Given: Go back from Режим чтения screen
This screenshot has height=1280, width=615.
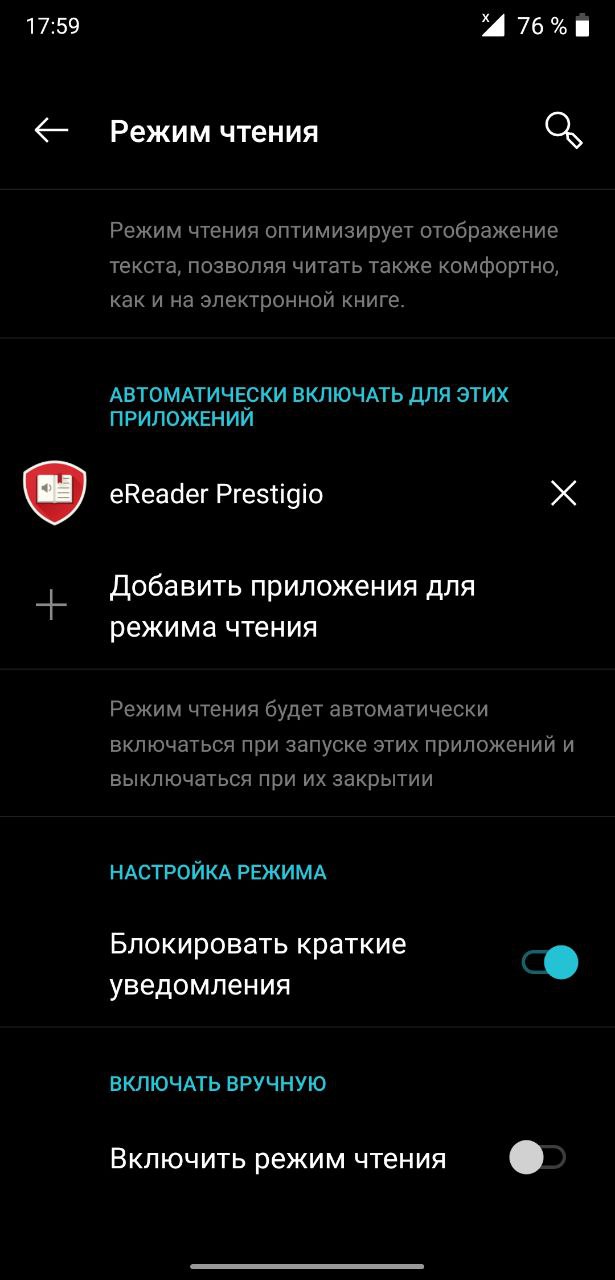Looking at the screenshot, I should (51, 130).
